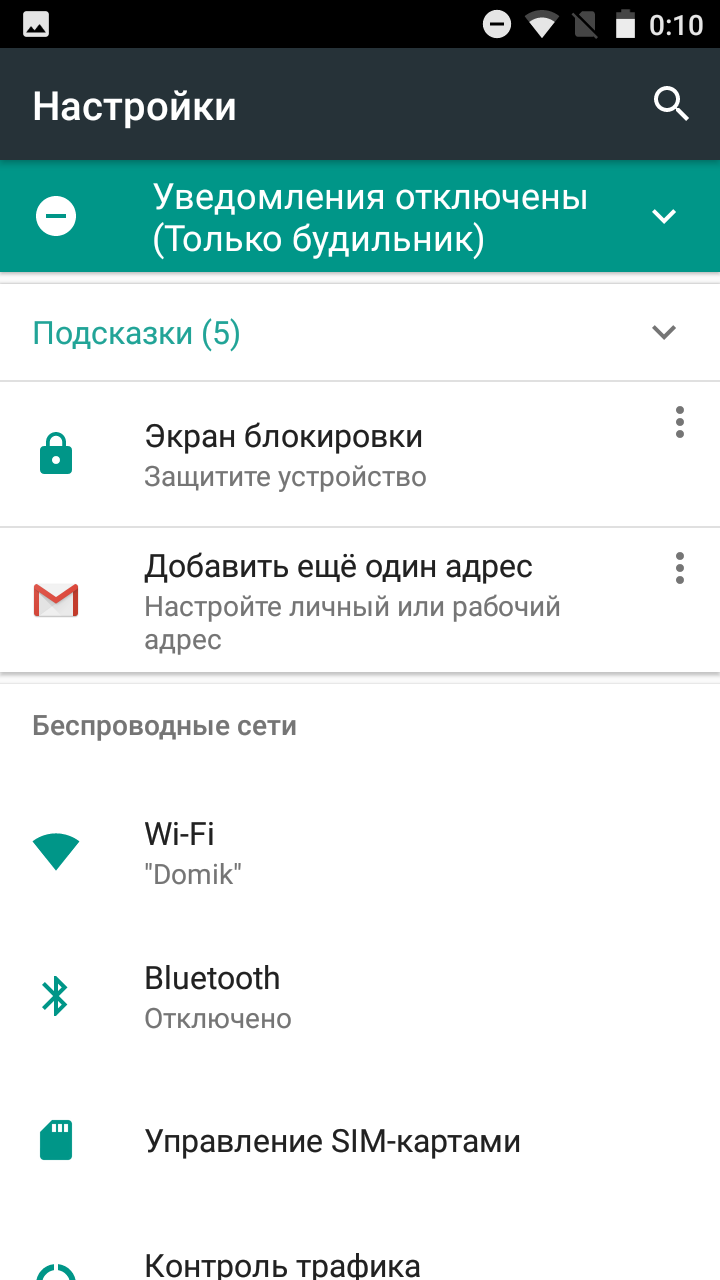Image resolution: width=720 pixels, height=1280 pixels.
Task: Open the settings search
Action: (671, 104)
